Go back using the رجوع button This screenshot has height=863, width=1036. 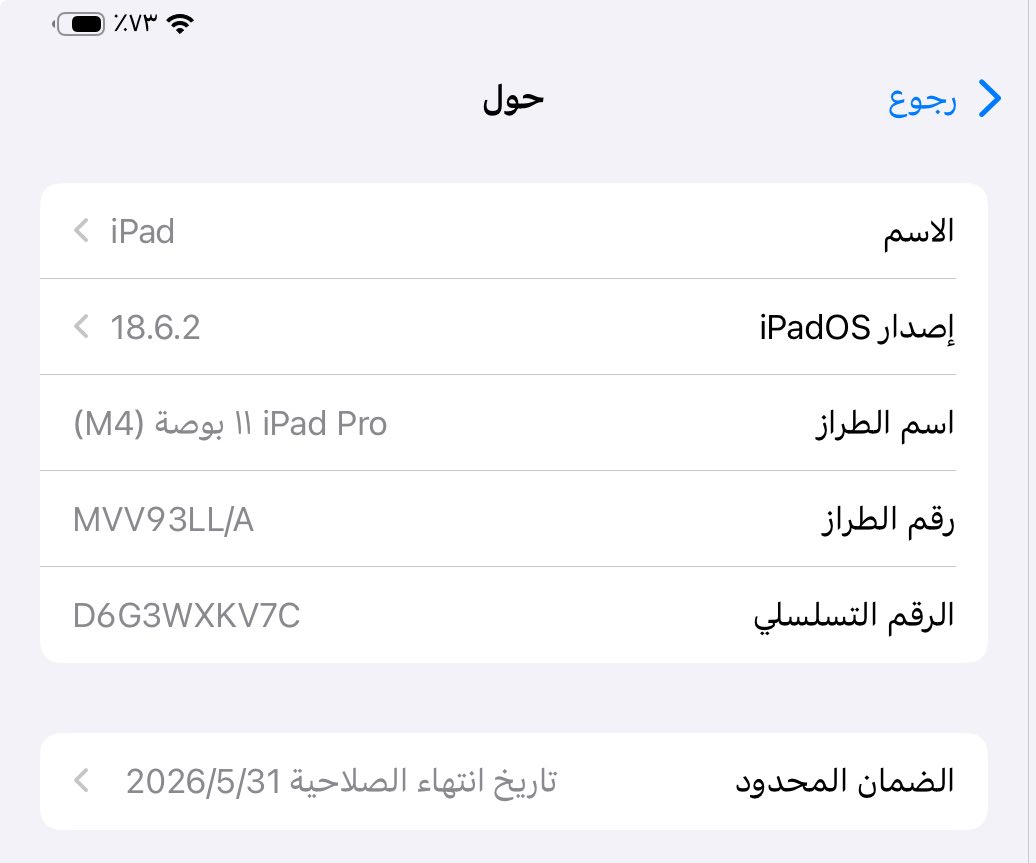943,100
